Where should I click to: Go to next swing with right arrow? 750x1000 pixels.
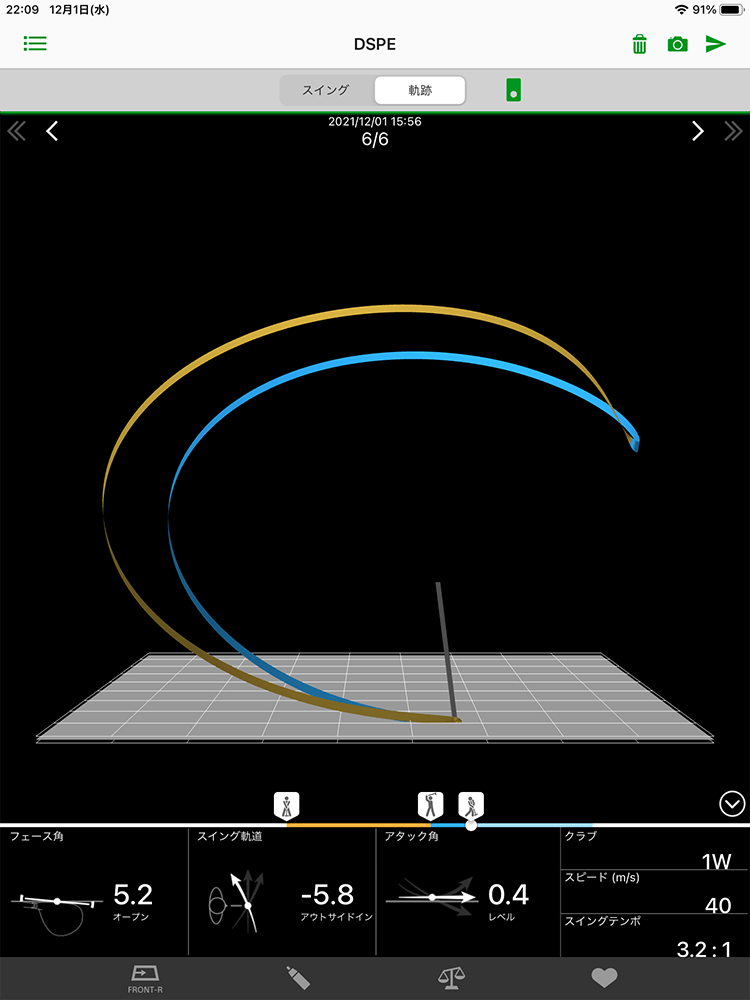tap(698, 131)
